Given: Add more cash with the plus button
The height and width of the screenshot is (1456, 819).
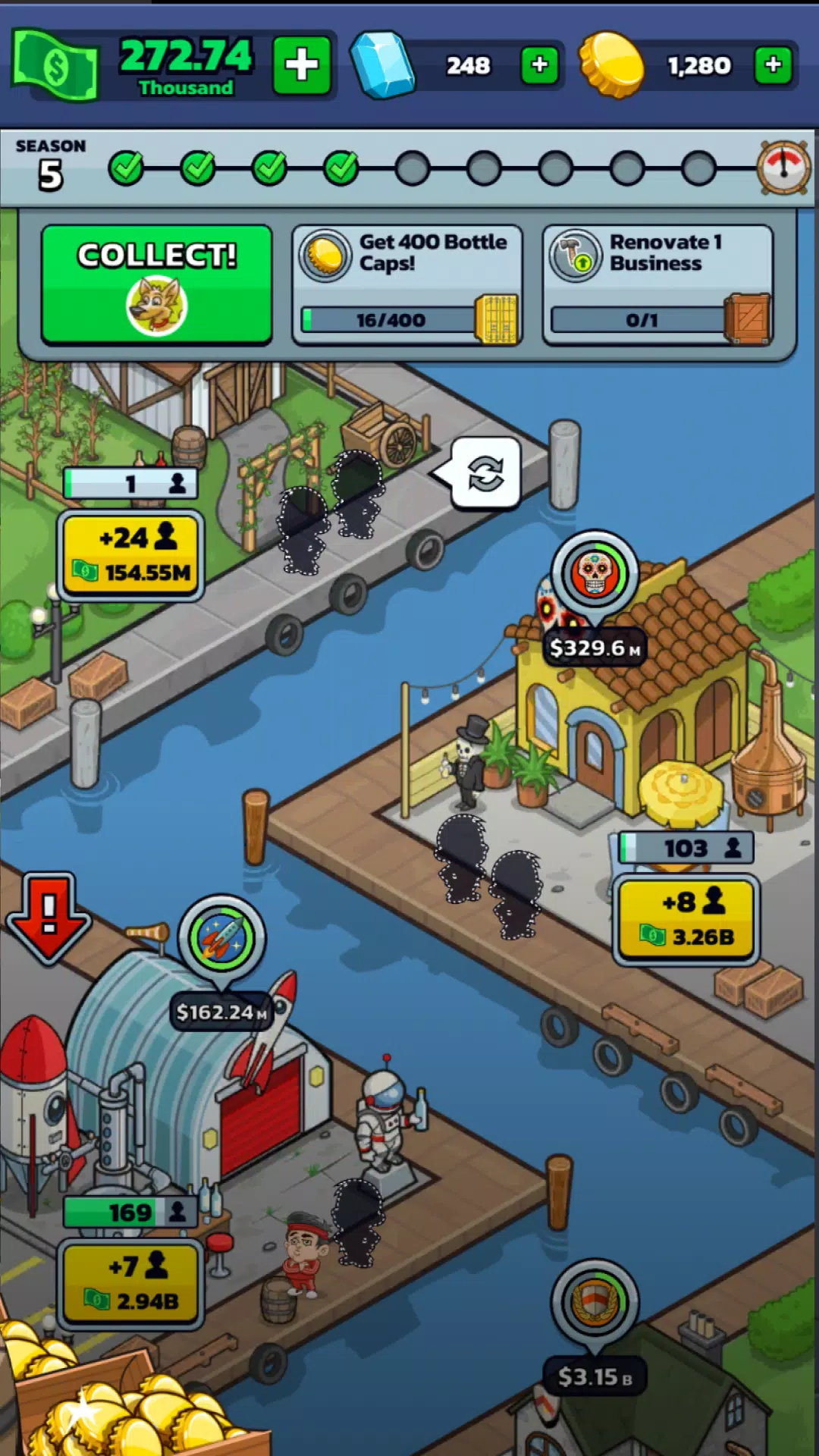Looking at the screenshot, I should click(301, 64).
